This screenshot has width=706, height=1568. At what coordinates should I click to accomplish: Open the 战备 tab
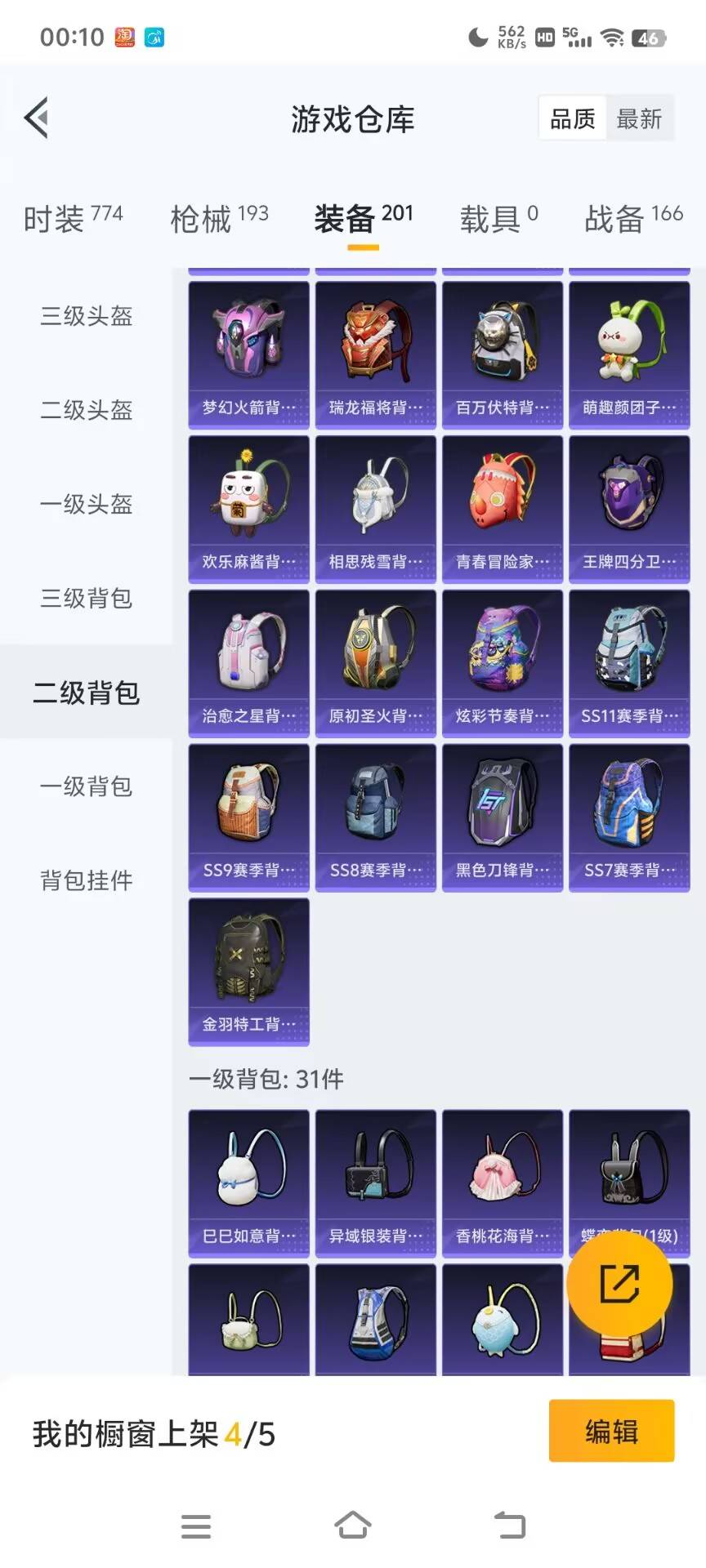point(633,218)
